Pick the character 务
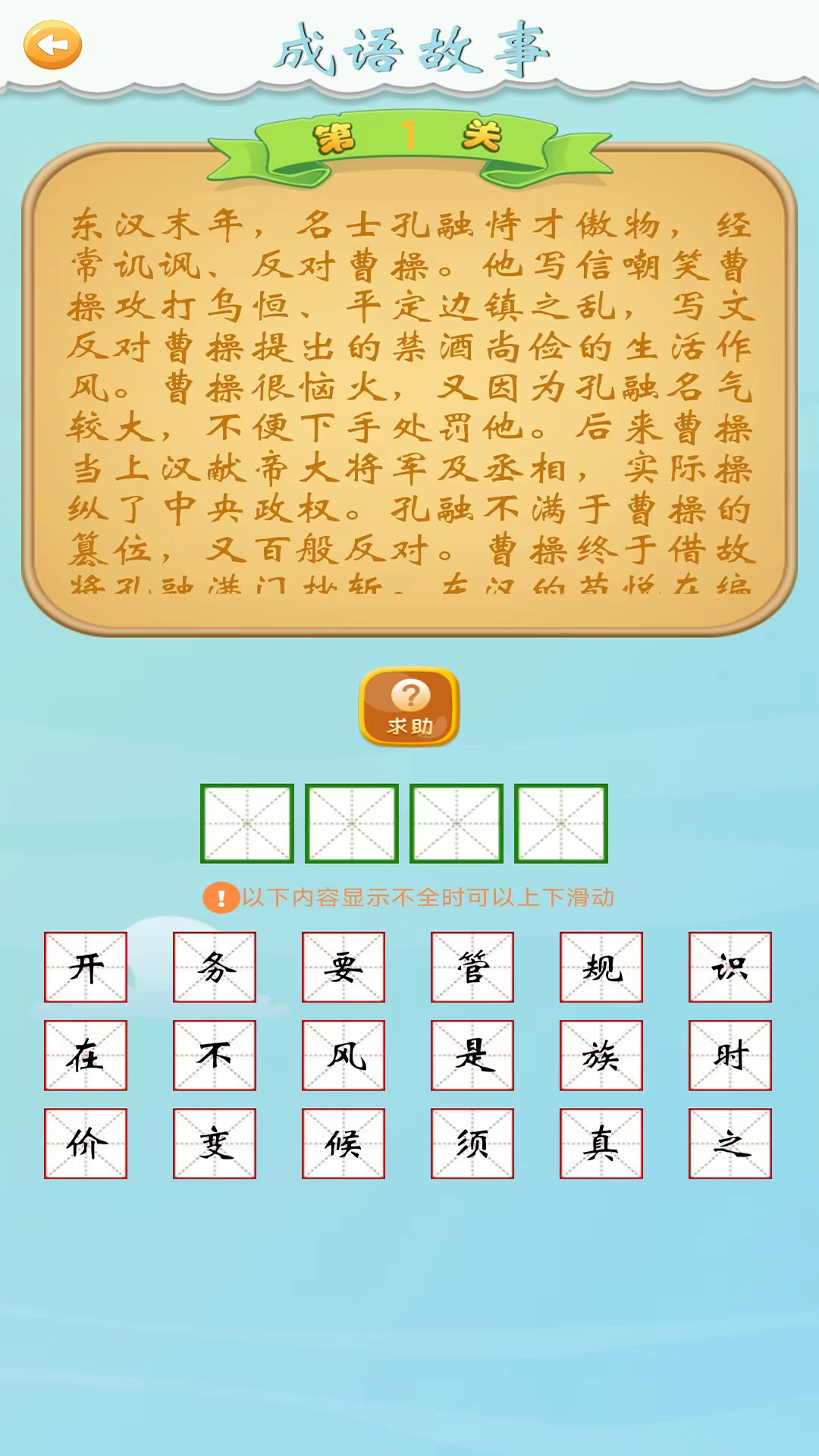 [215, 968]
